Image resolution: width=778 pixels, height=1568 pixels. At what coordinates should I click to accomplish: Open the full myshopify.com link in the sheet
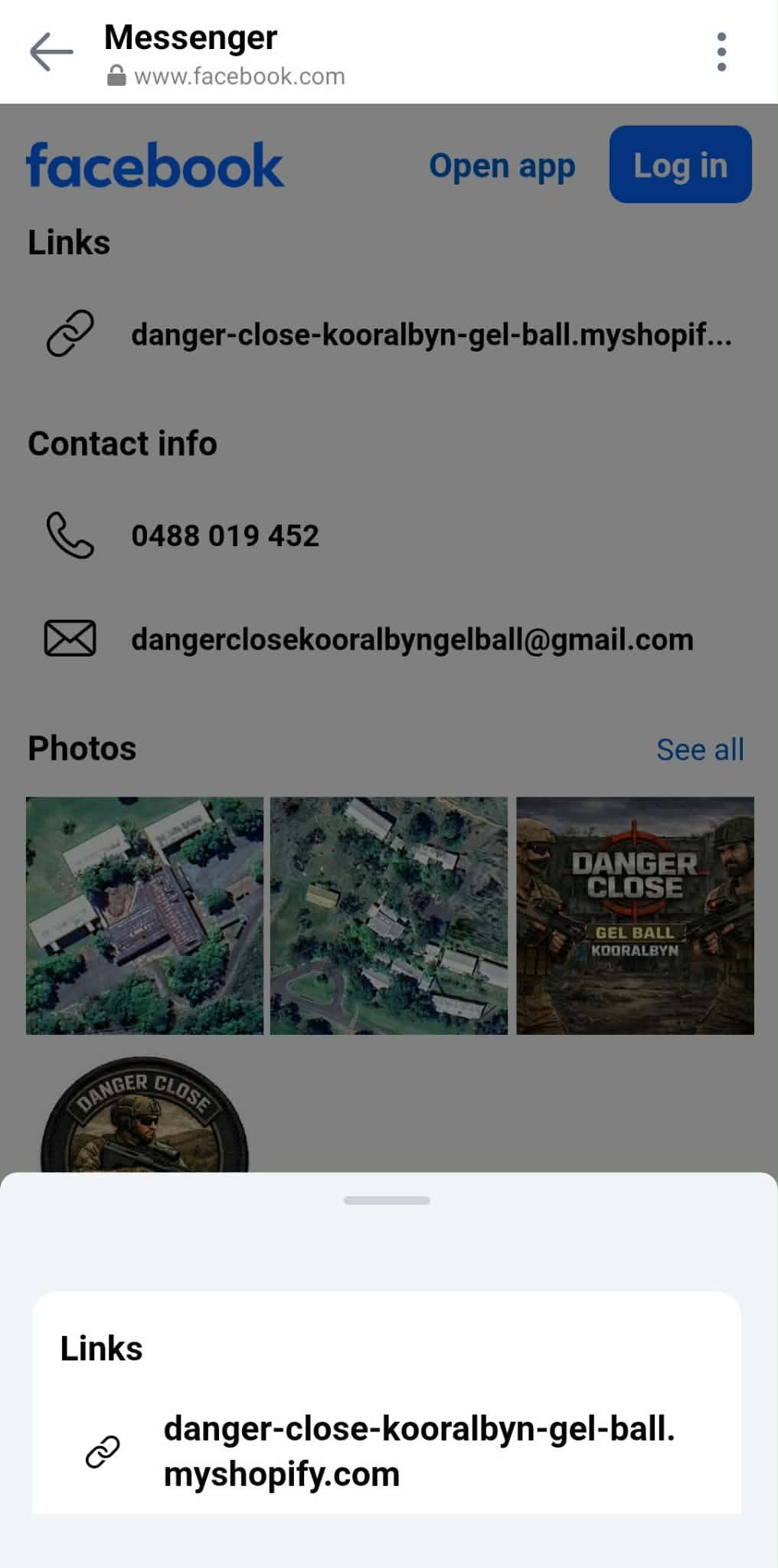coord(419,1451)
